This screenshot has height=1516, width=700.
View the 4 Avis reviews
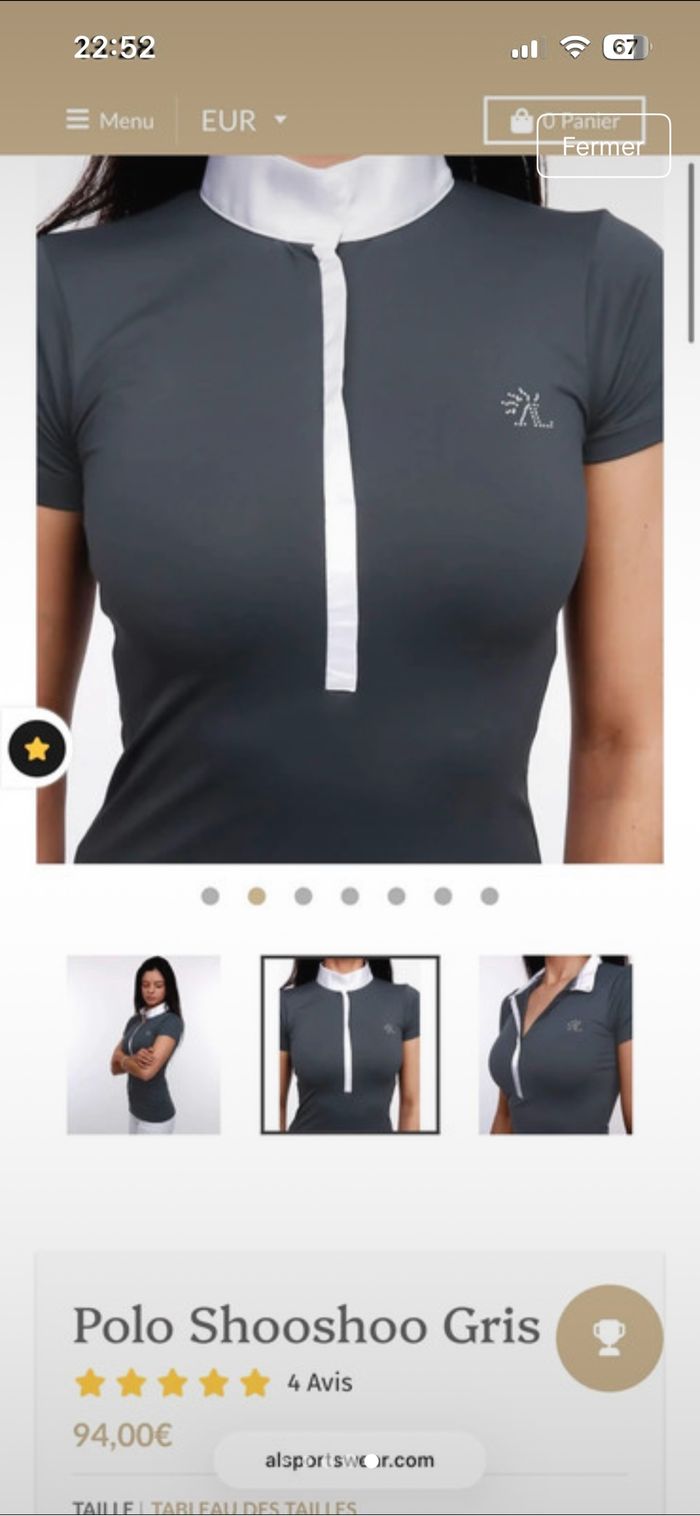point(320,1383)
